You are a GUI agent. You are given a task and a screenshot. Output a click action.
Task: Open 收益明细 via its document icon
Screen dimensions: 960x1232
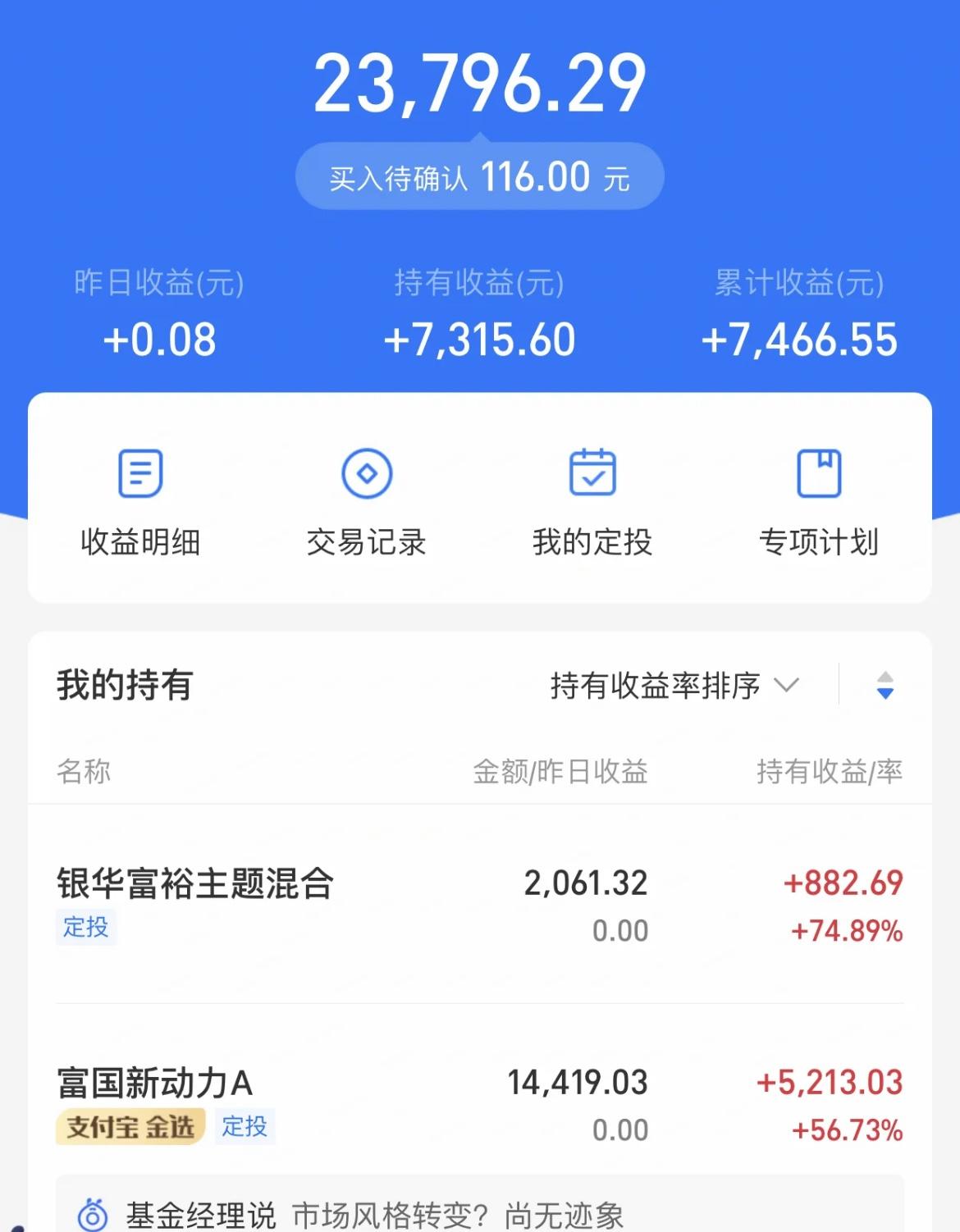[x=139, y=473]
